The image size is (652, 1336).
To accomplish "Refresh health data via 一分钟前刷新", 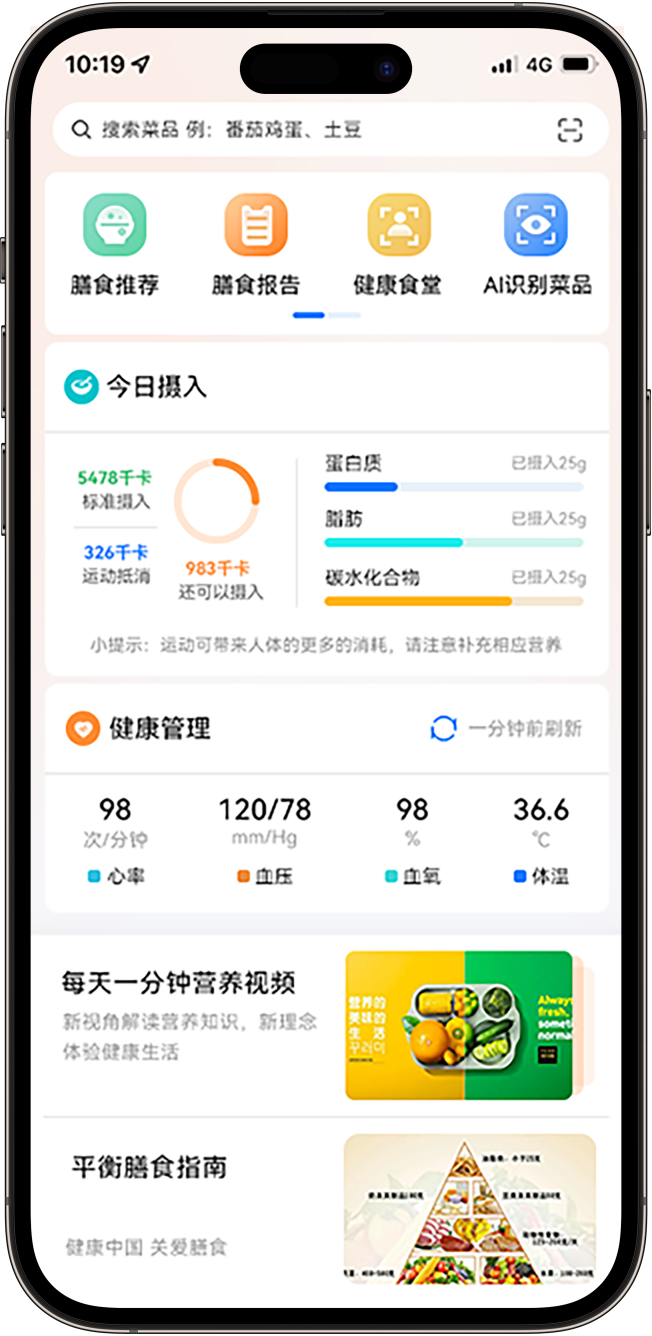I will pos(506,729).
